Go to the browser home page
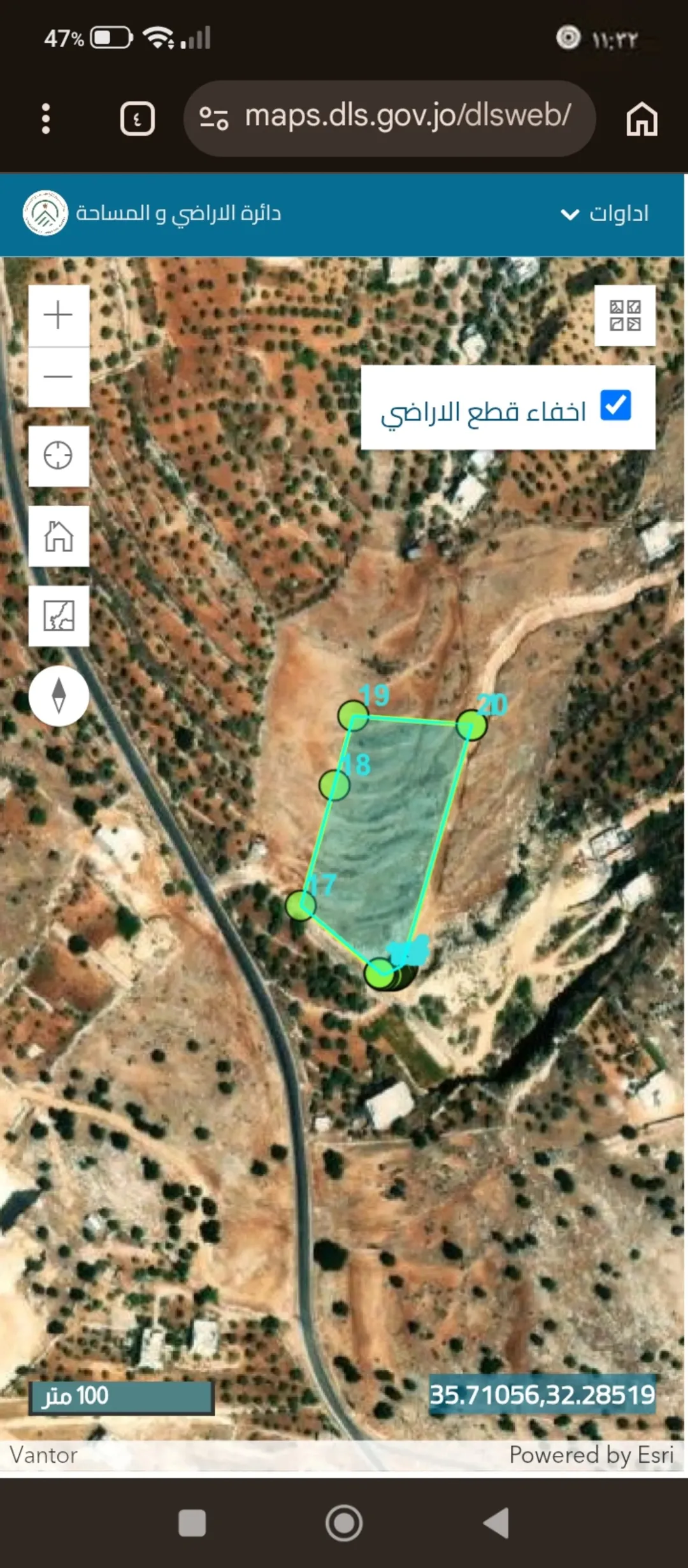The image size is (688, 1568). pos(641,119)
